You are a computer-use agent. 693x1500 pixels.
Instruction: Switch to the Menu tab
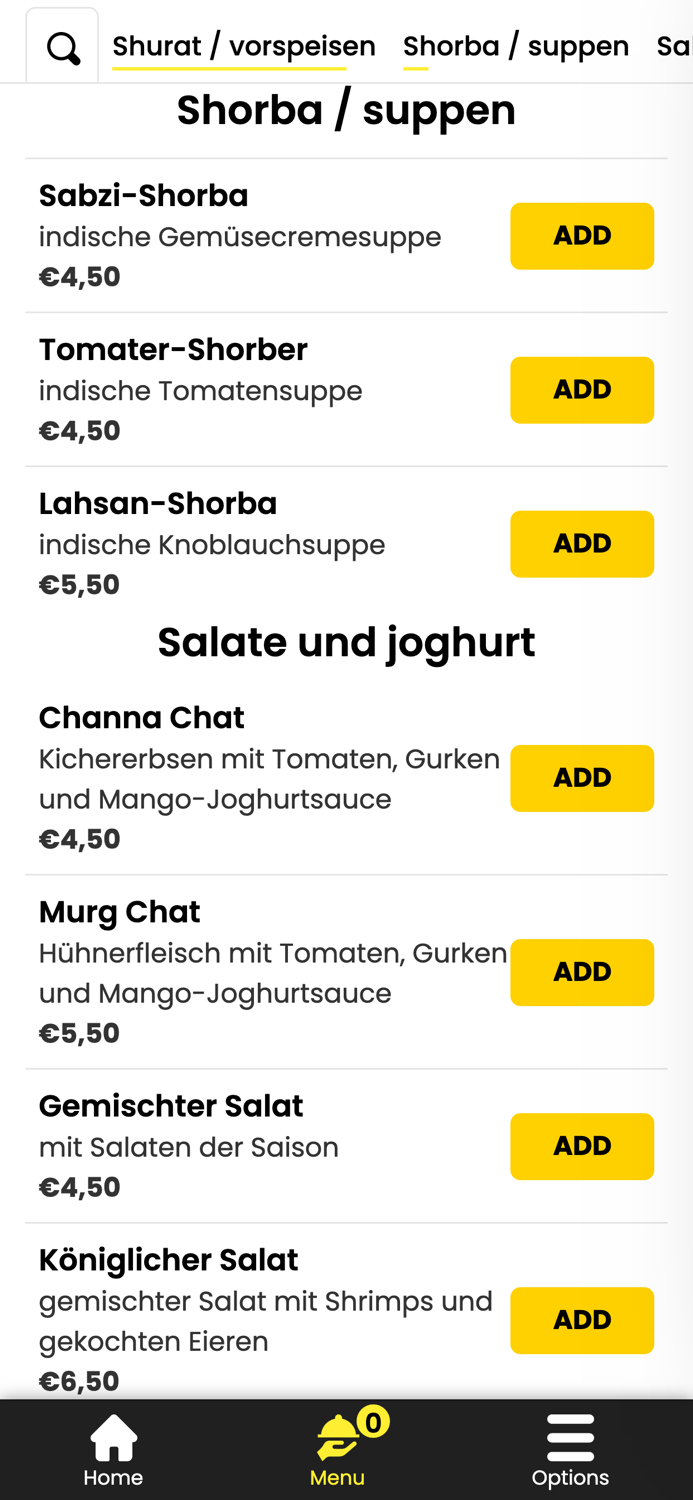(x=338, y=1450)
